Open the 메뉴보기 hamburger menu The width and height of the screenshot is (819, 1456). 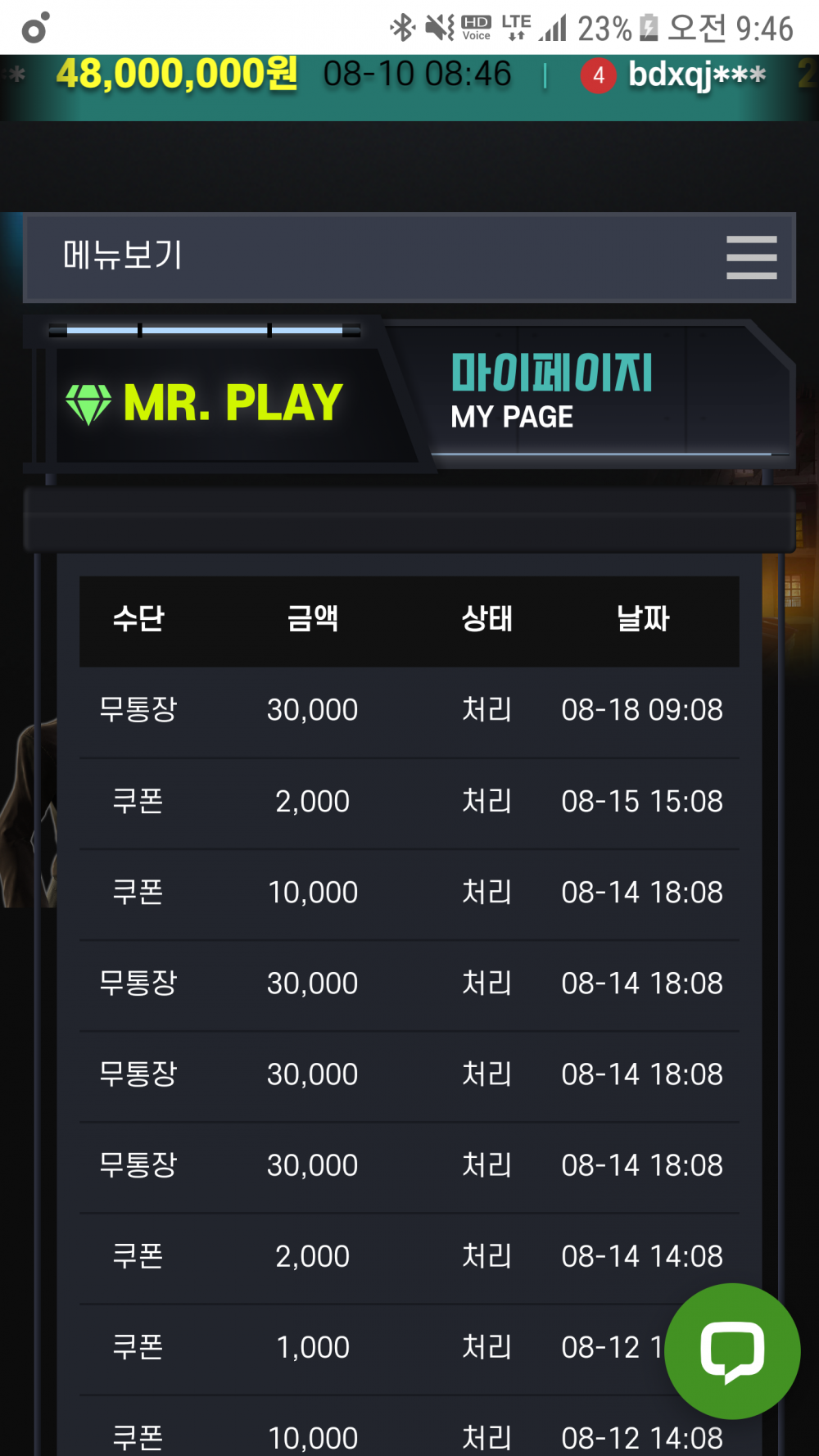[751, 257]
